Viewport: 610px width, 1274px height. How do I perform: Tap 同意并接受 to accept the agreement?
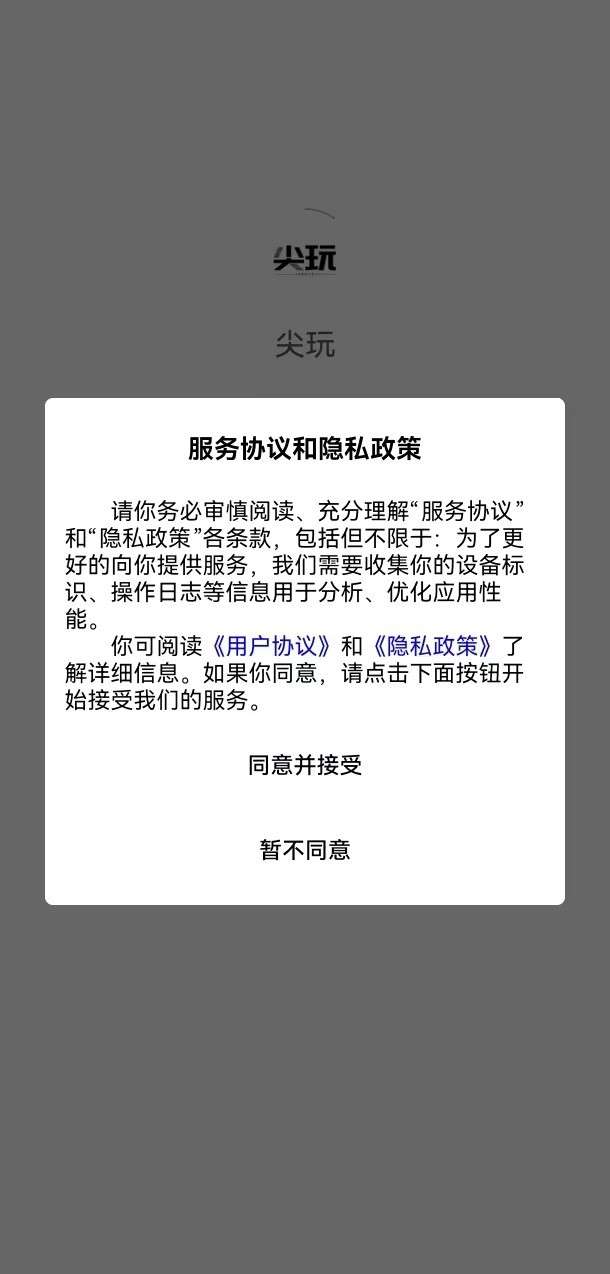(305, 765)
